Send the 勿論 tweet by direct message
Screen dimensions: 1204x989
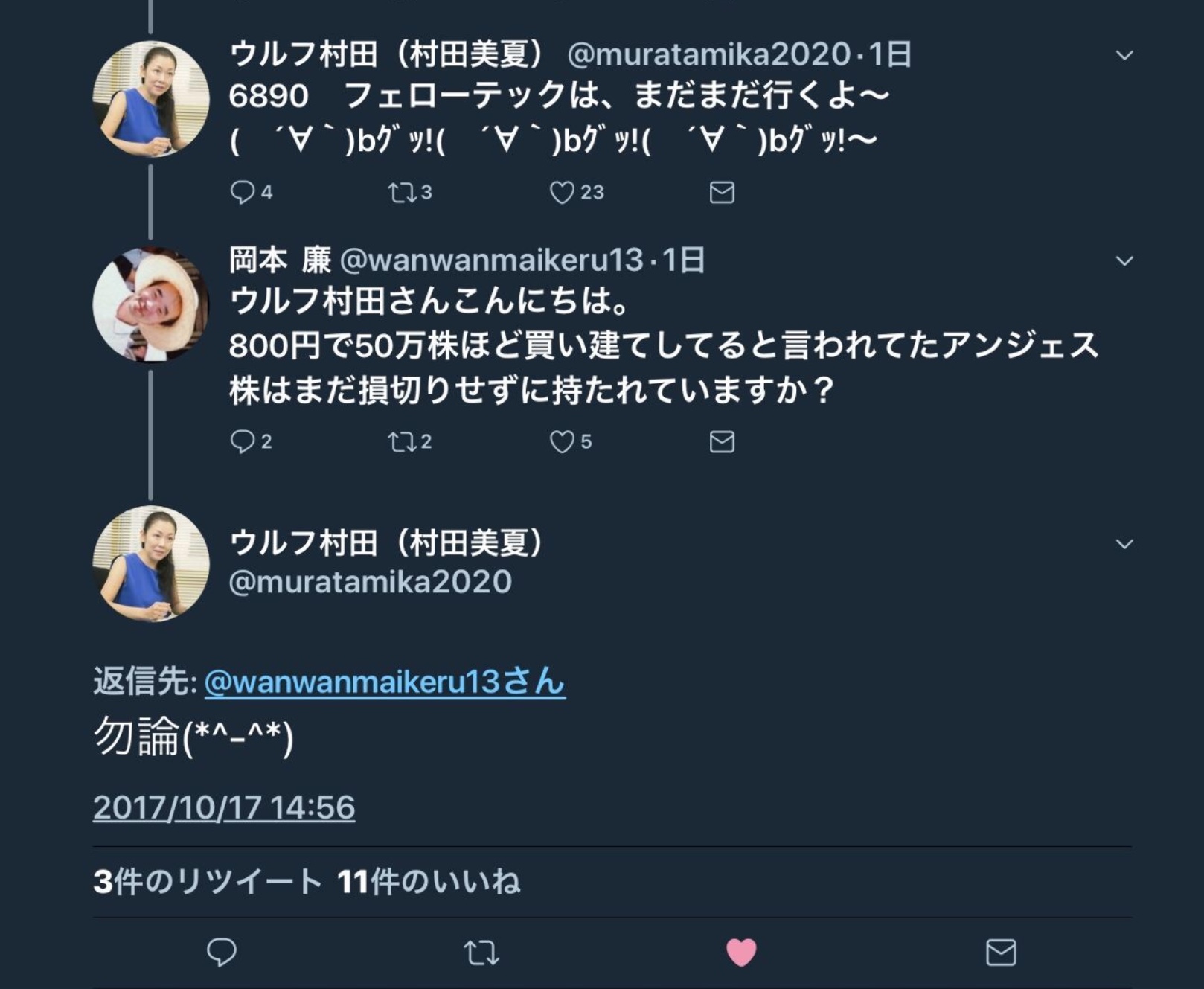(x=1000, y=953)
